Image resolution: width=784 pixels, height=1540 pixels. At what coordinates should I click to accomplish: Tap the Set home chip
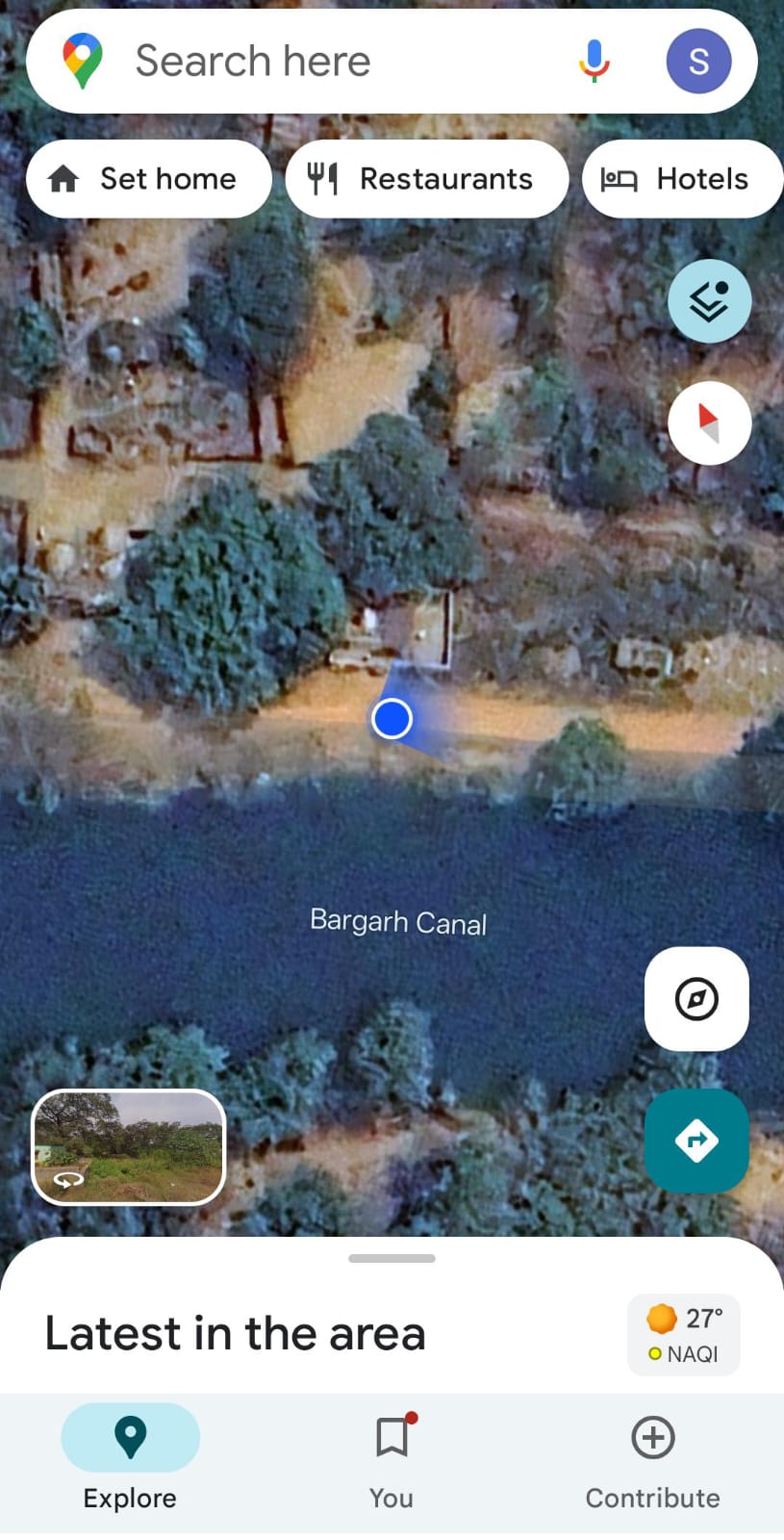[x=149, y=179]
